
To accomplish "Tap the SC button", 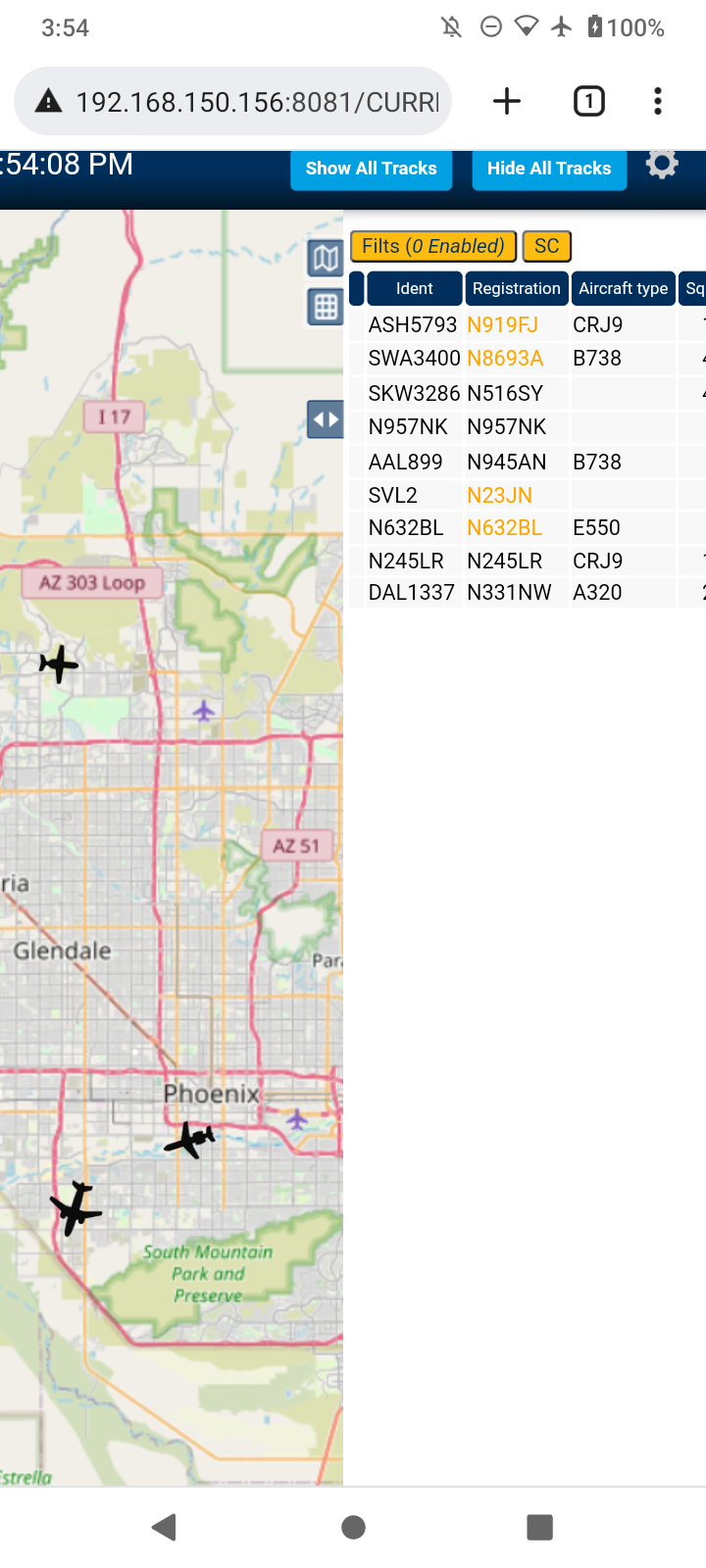I will pos(547,246).
